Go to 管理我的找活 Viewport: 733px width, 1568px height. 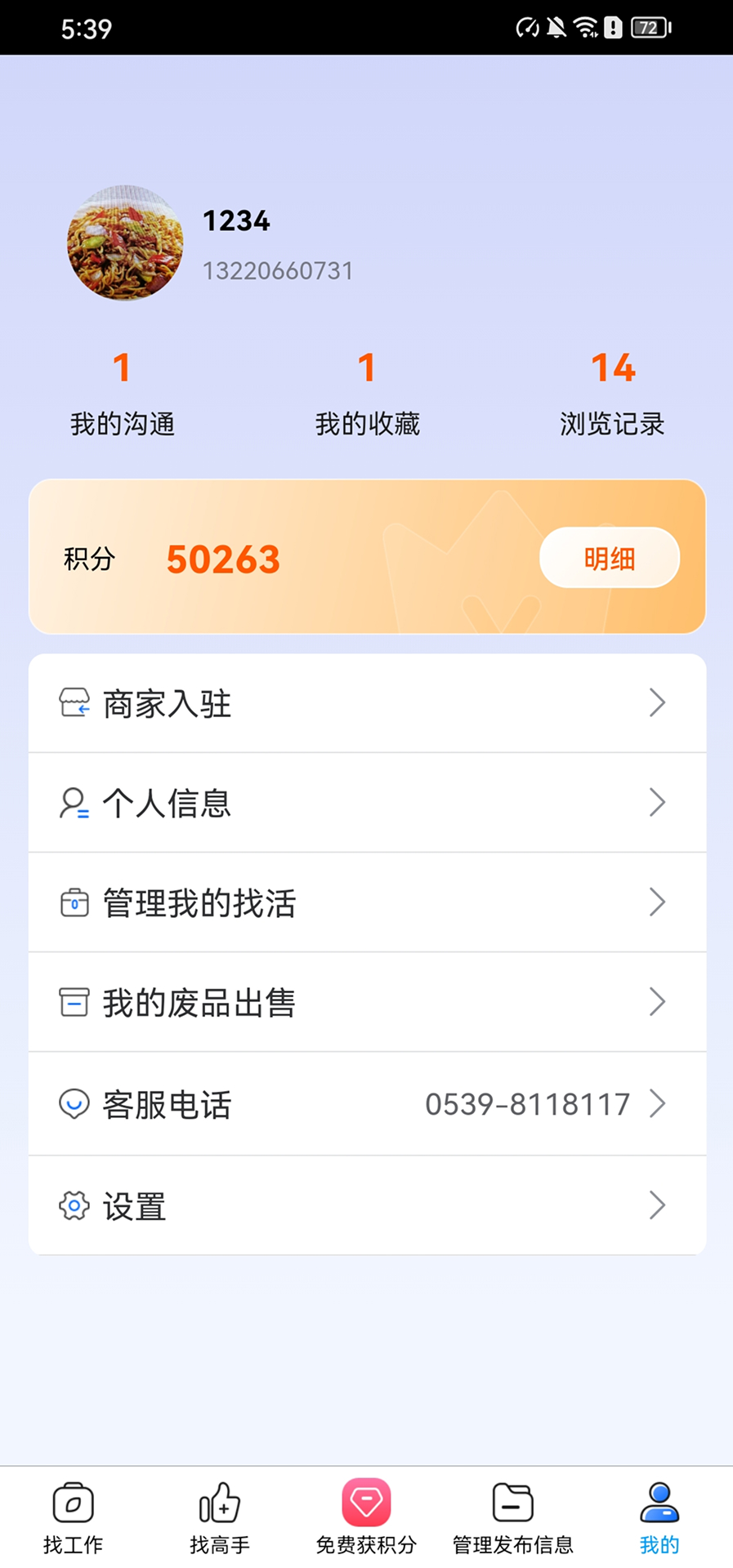[x=367, y=902]
